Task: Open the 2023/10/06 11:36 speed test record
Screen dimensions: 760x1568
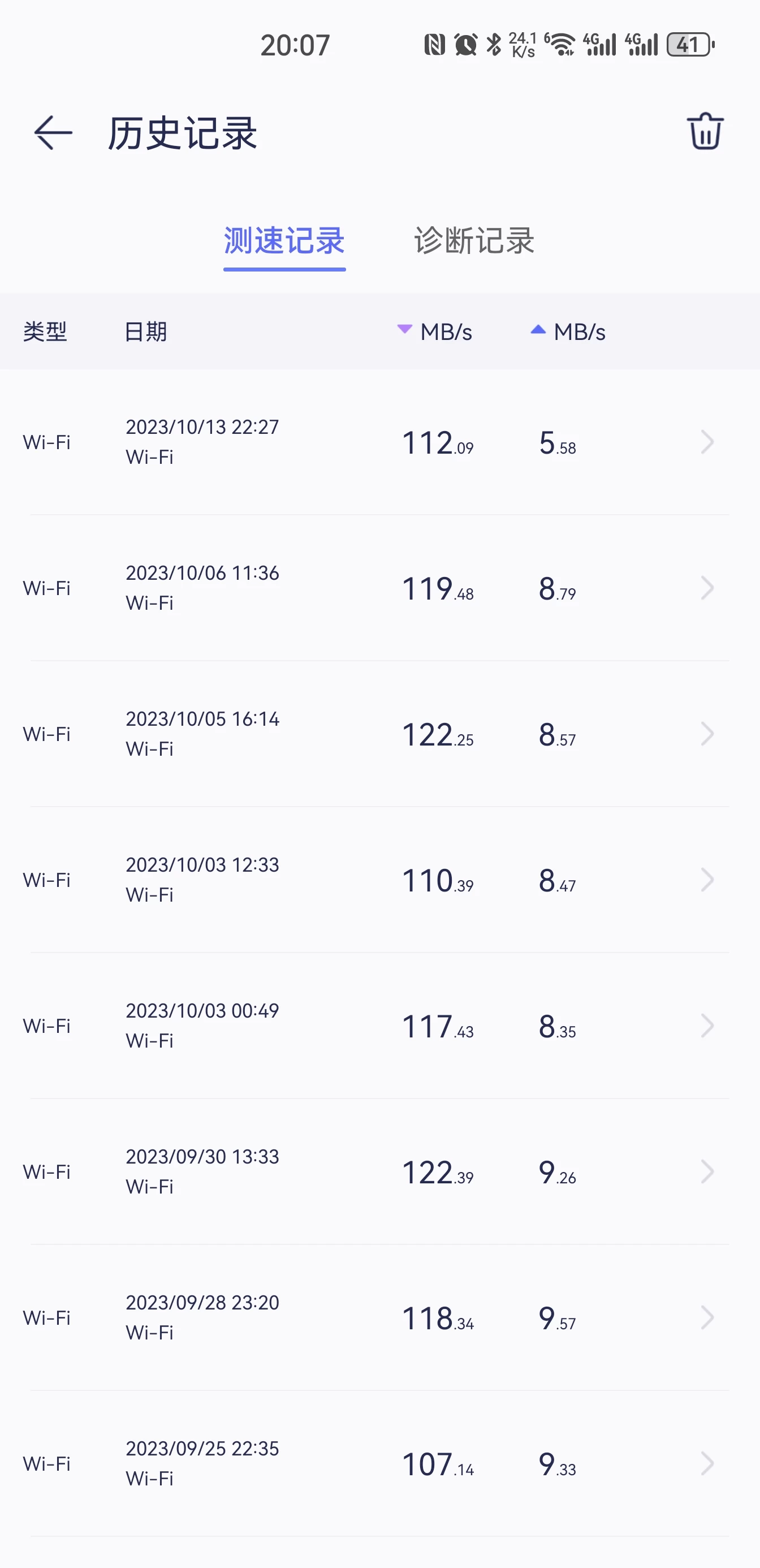Action: [379, 588]
